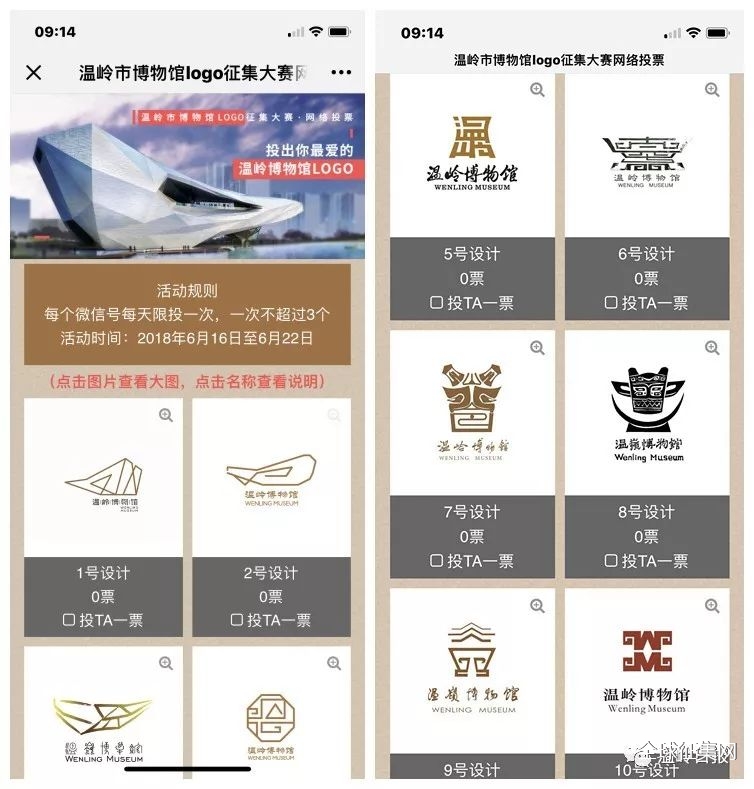754x789 pixels.
Task: Tap the magnifier icon on 6号设计
Action: [x=712, y=90]
